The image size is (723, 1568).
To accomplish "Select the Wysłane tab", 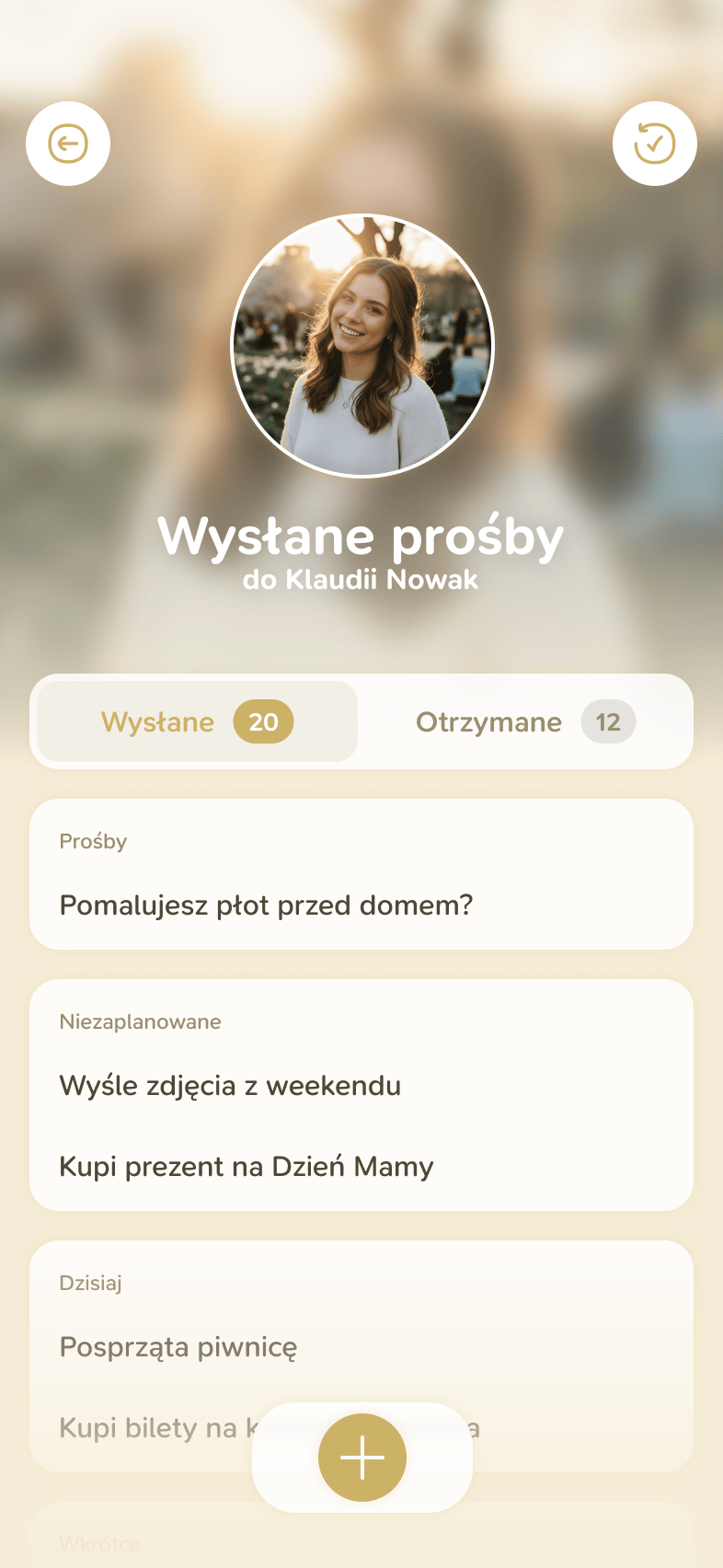I will tap(197, 721).
